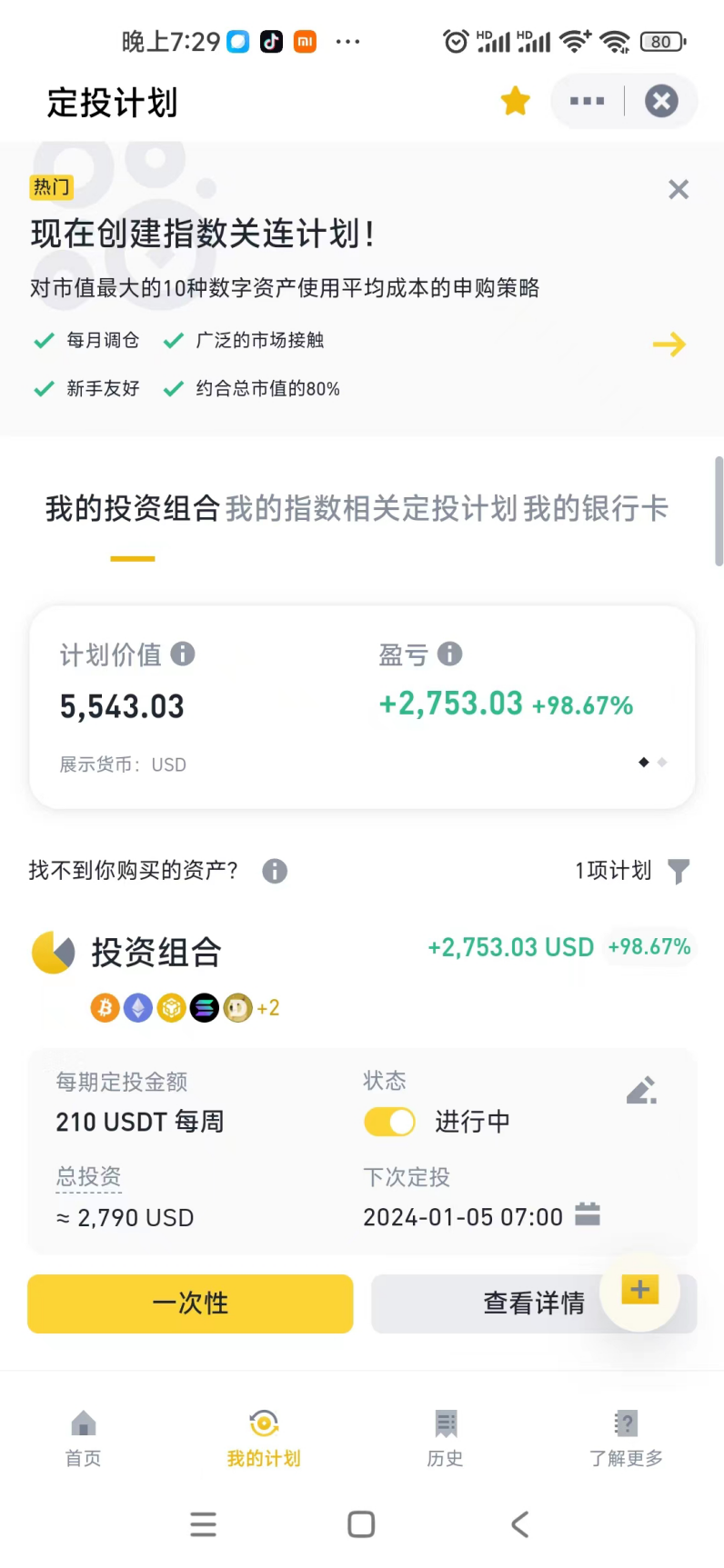The height and width of the screenshot is (1568, 724).
Task: Create a new plan with the plus button
Action: point(639,1290)
